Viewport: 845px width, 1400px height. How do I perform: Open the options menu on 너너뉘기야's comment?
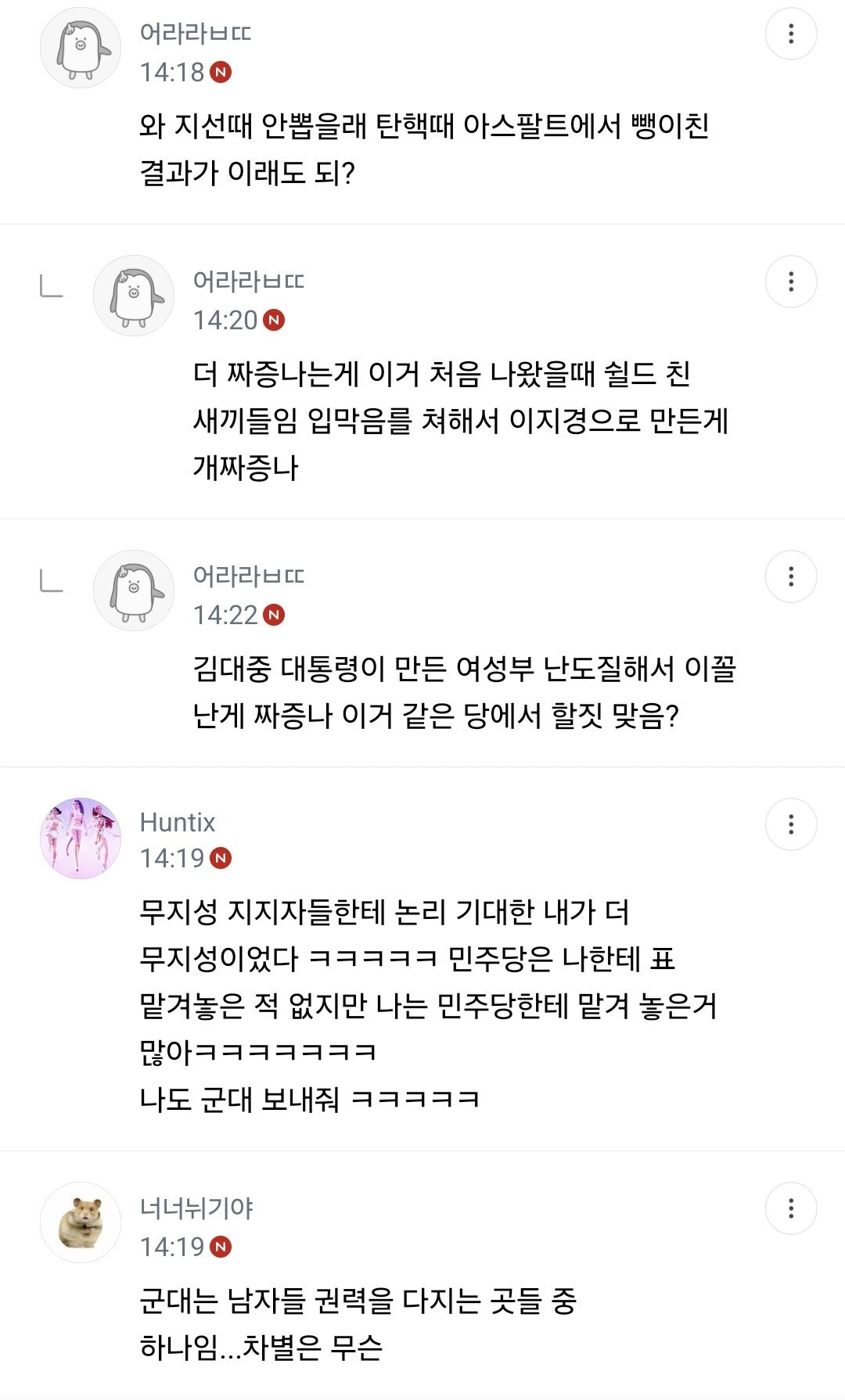(x=791, y=1208)
